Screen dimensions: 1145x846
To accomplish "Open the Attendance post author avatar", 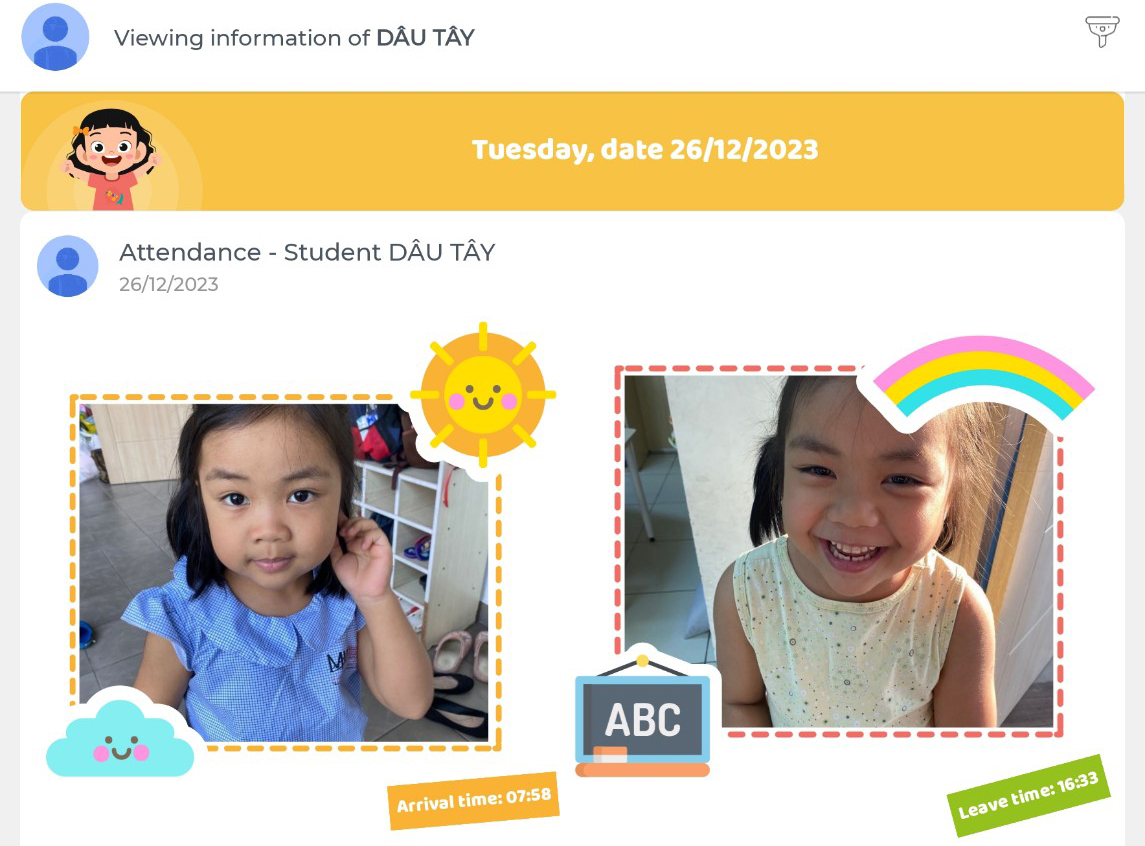I will coord(68,266).
